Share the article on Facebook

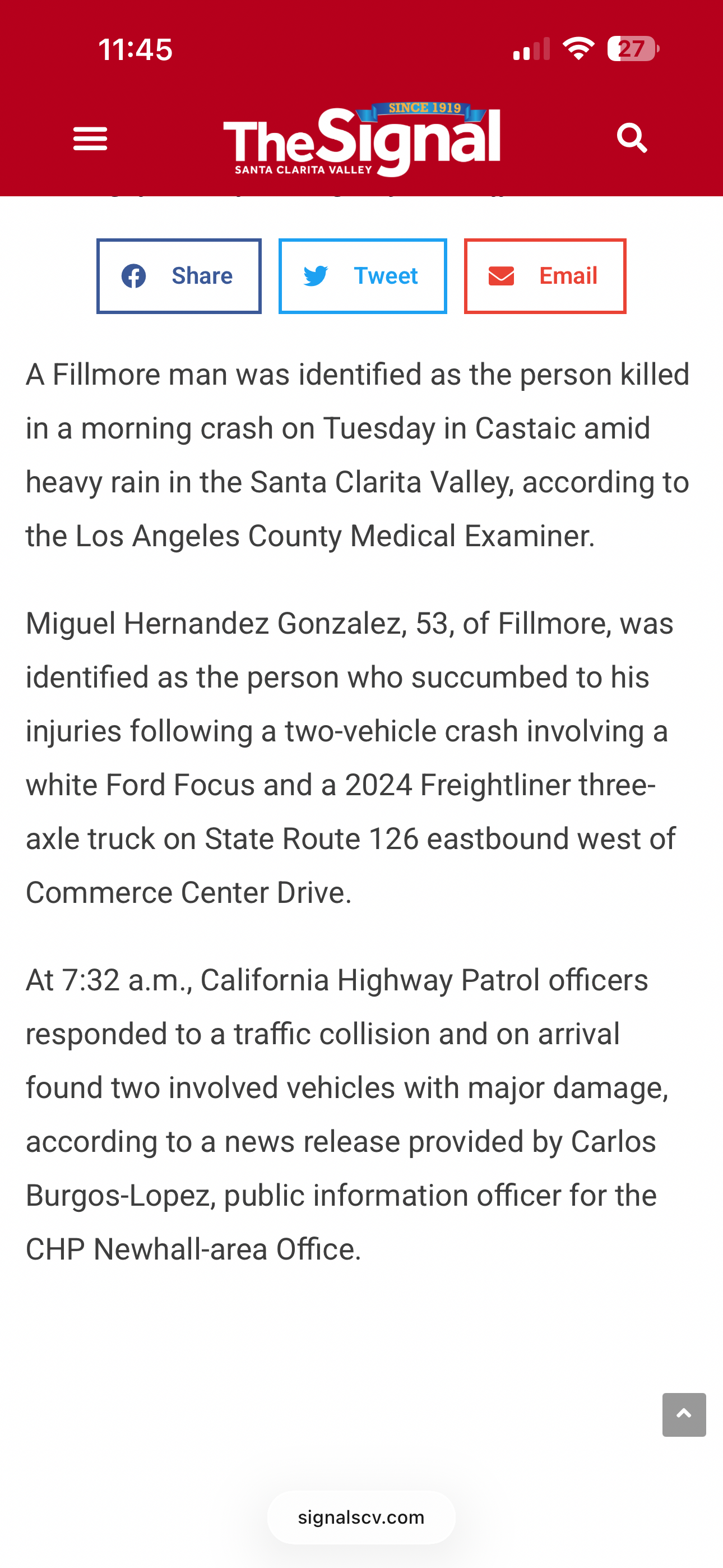coord(179,276)
